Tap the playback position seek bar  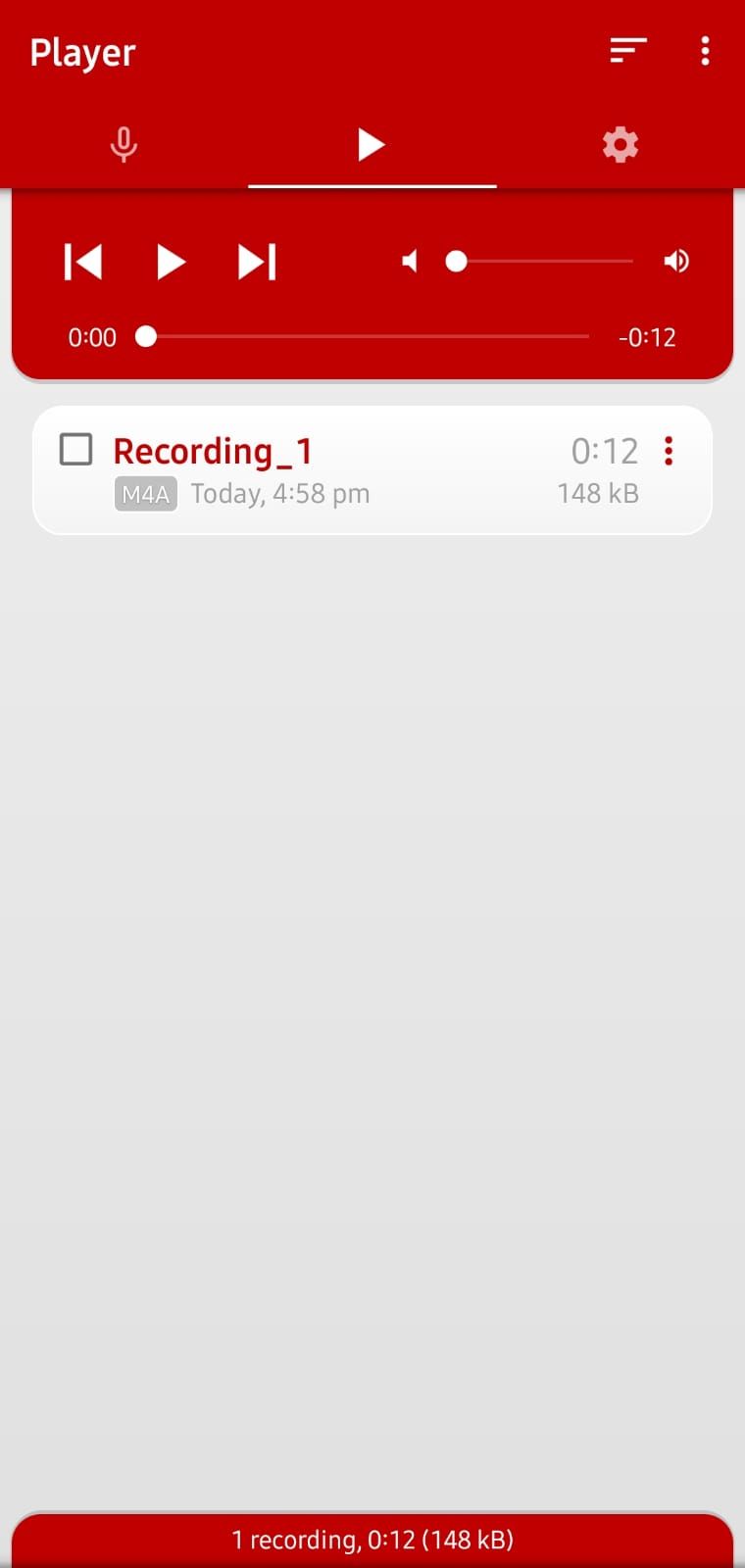pyautogui.click(x=368, y=337)
